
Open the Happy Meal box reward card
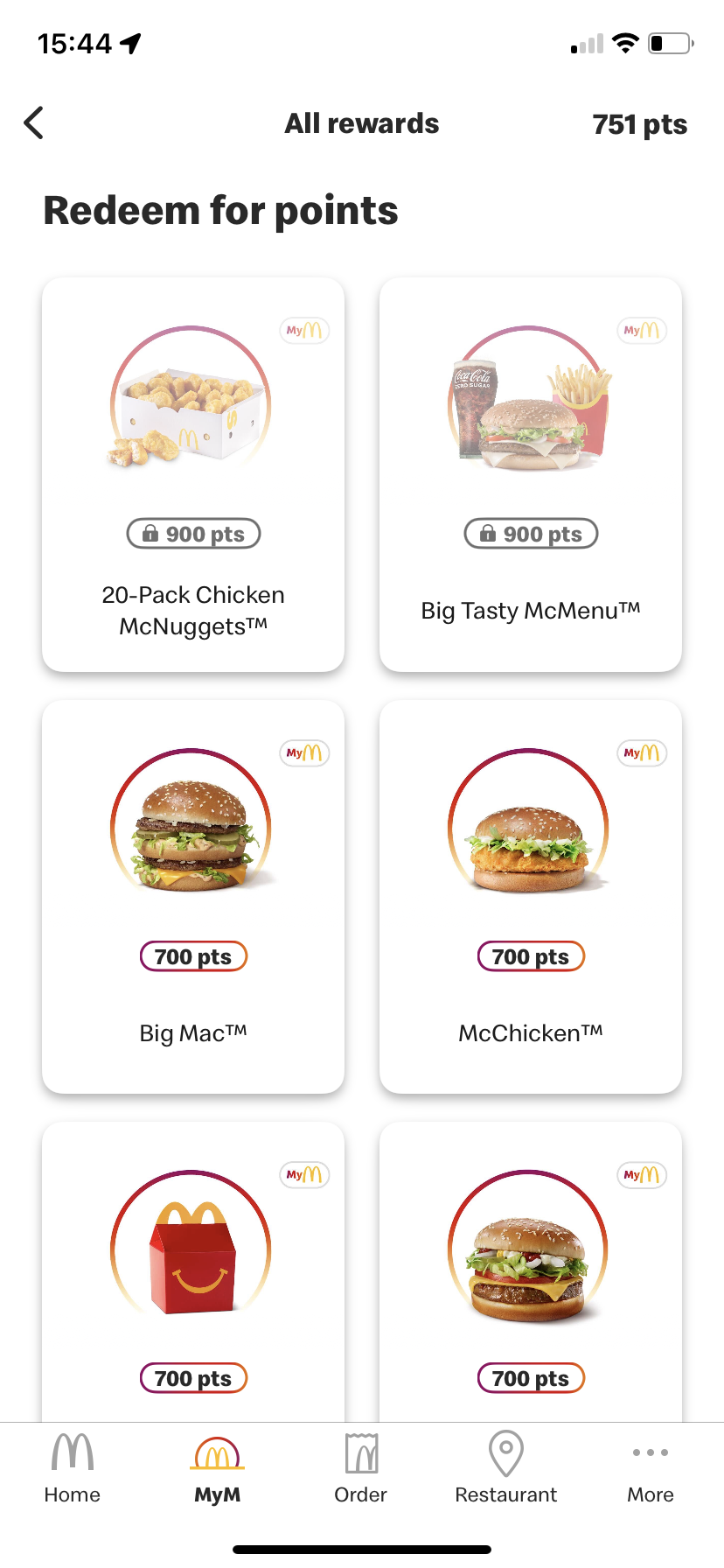(193, 1269)
